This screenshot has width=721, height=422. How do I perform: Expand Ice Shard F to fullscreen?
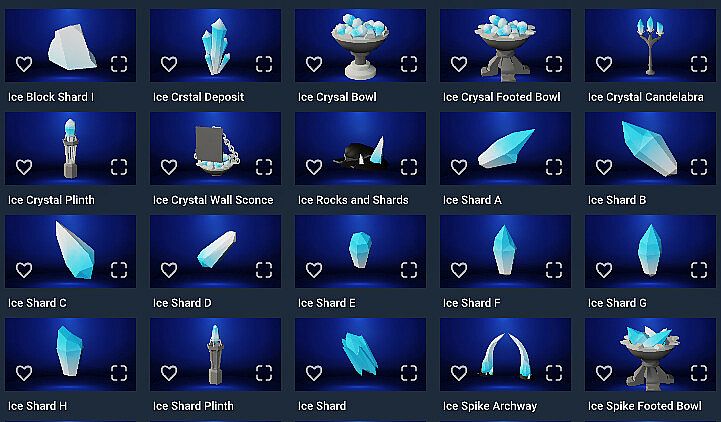point(554,270)
